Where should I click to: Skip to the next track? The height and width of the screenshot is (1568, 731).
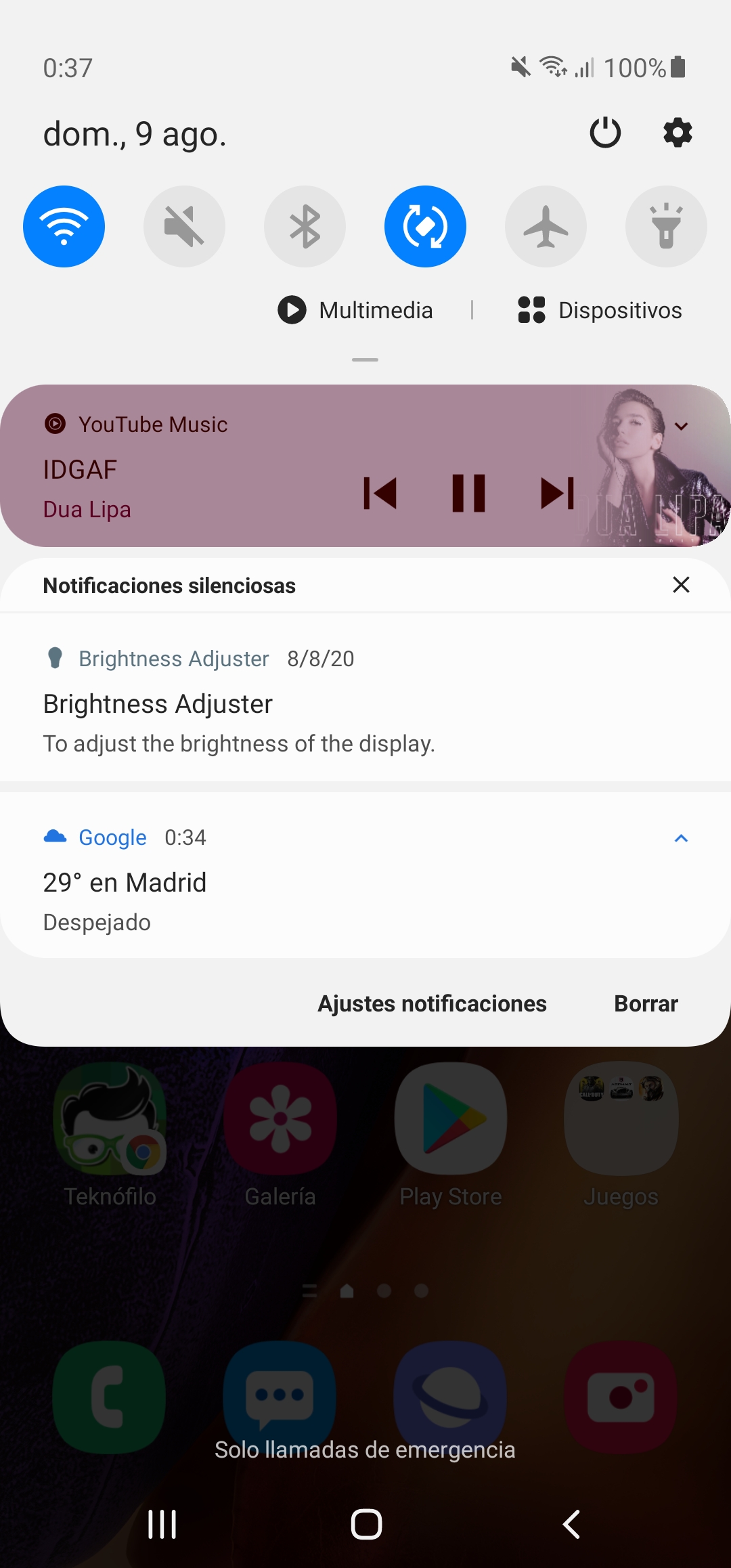click(x=558, y=493)
